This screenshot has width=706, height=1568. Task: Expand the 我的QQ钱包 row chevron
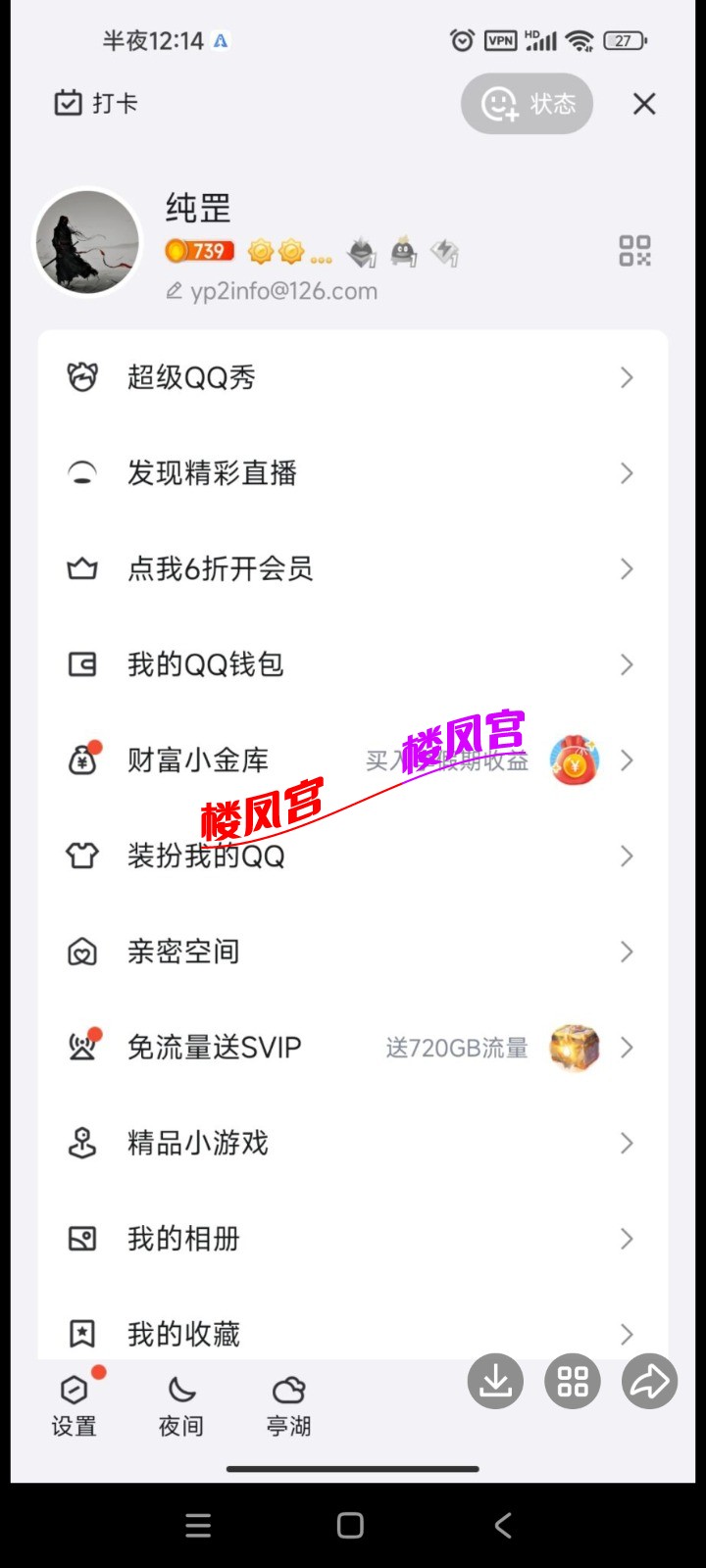[x=627, y=664]
